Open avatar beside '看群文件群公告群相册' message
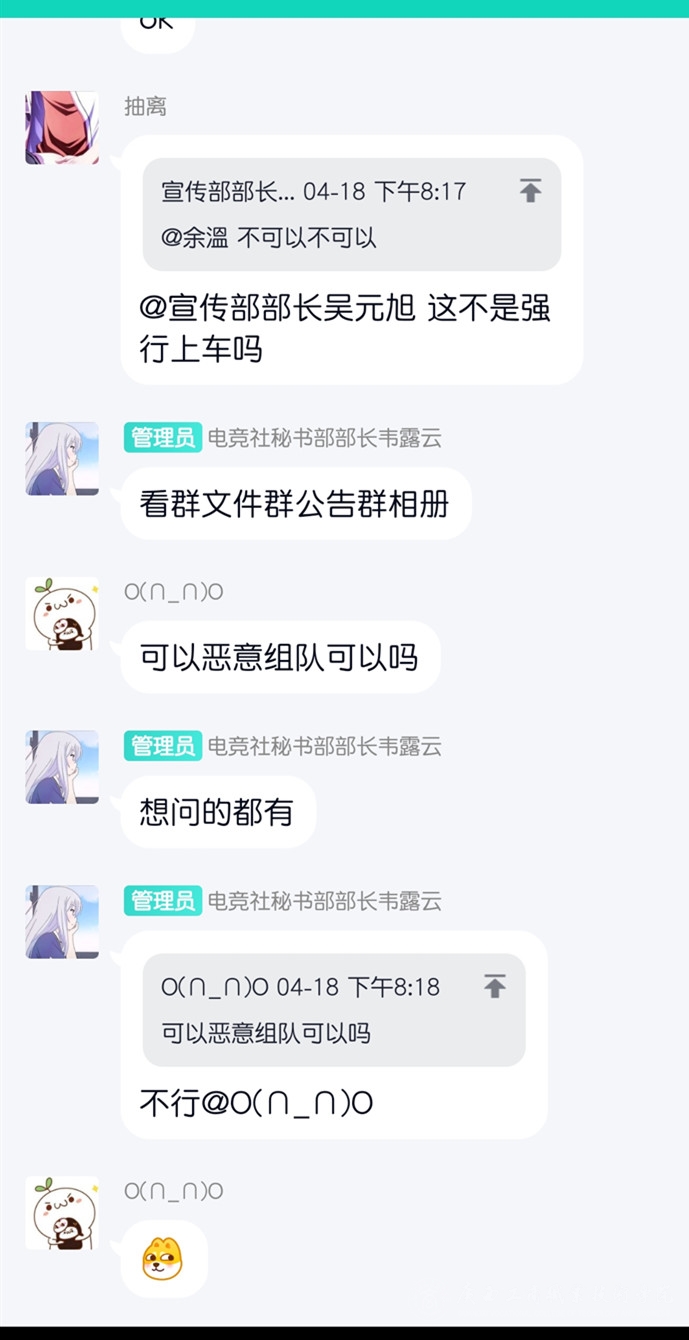This screenshot has height=1340, width=689. (x=62, y=459)
